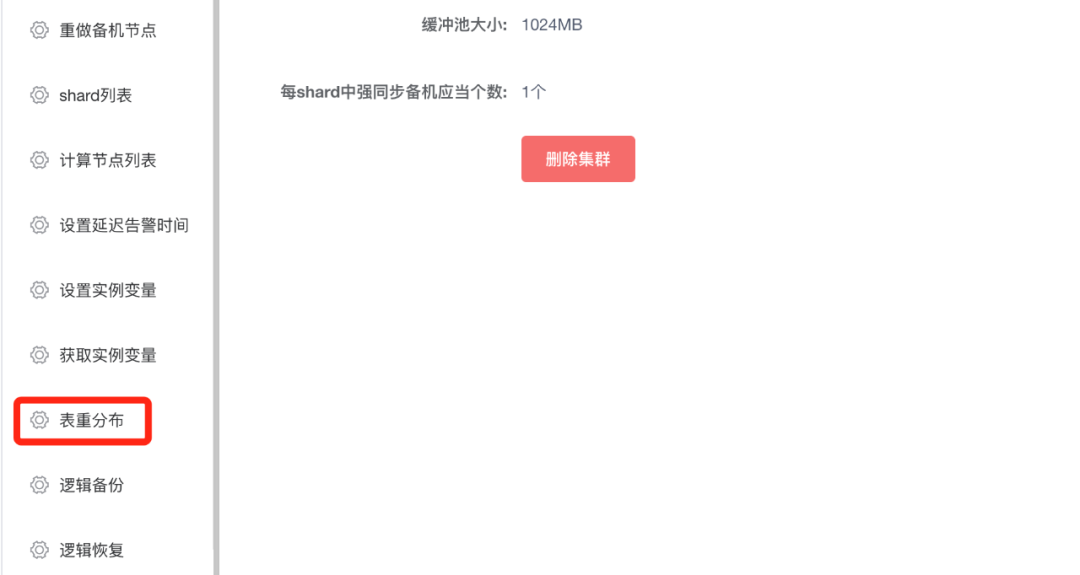Select 设置延迟告警时间

pyautogui.click(x=123, y=225)
